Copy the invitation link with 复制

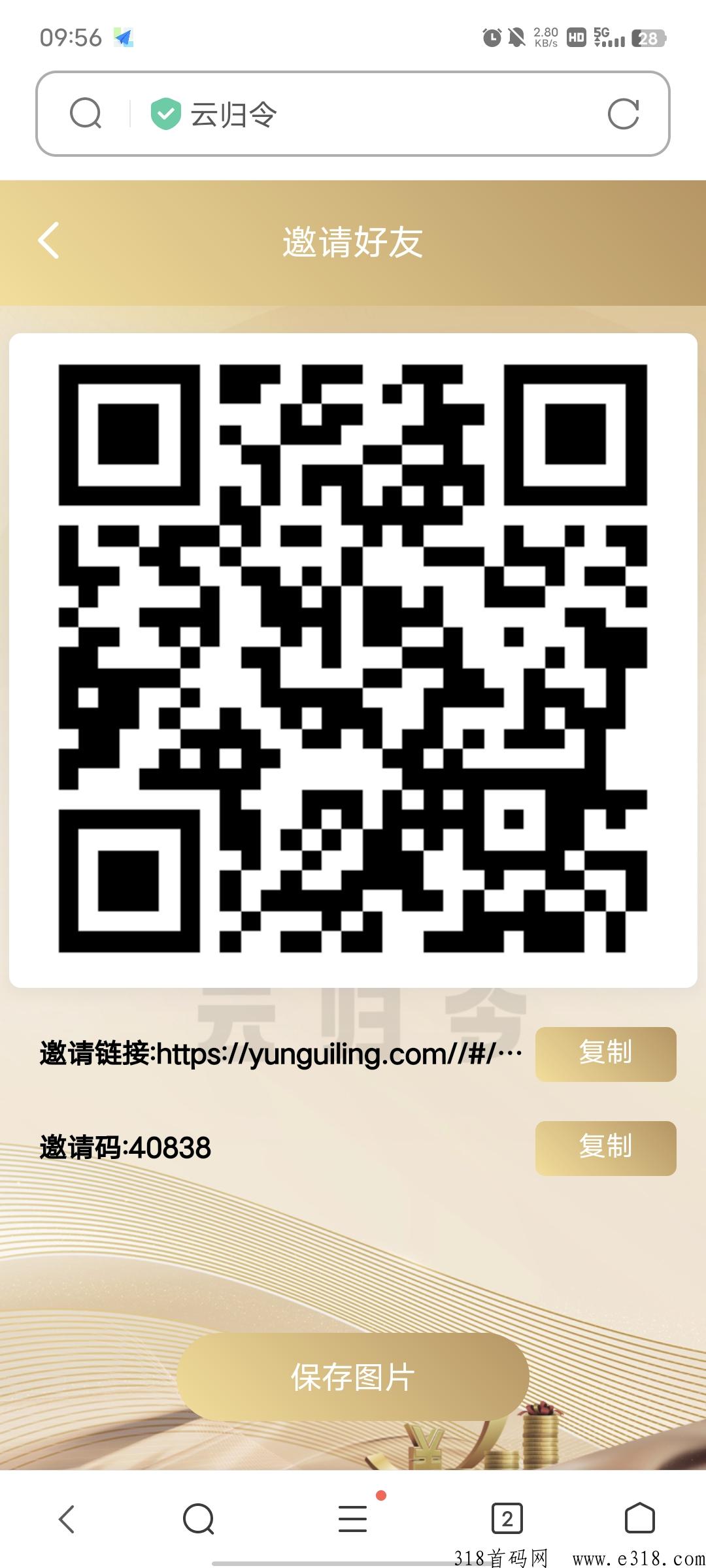605,1054
